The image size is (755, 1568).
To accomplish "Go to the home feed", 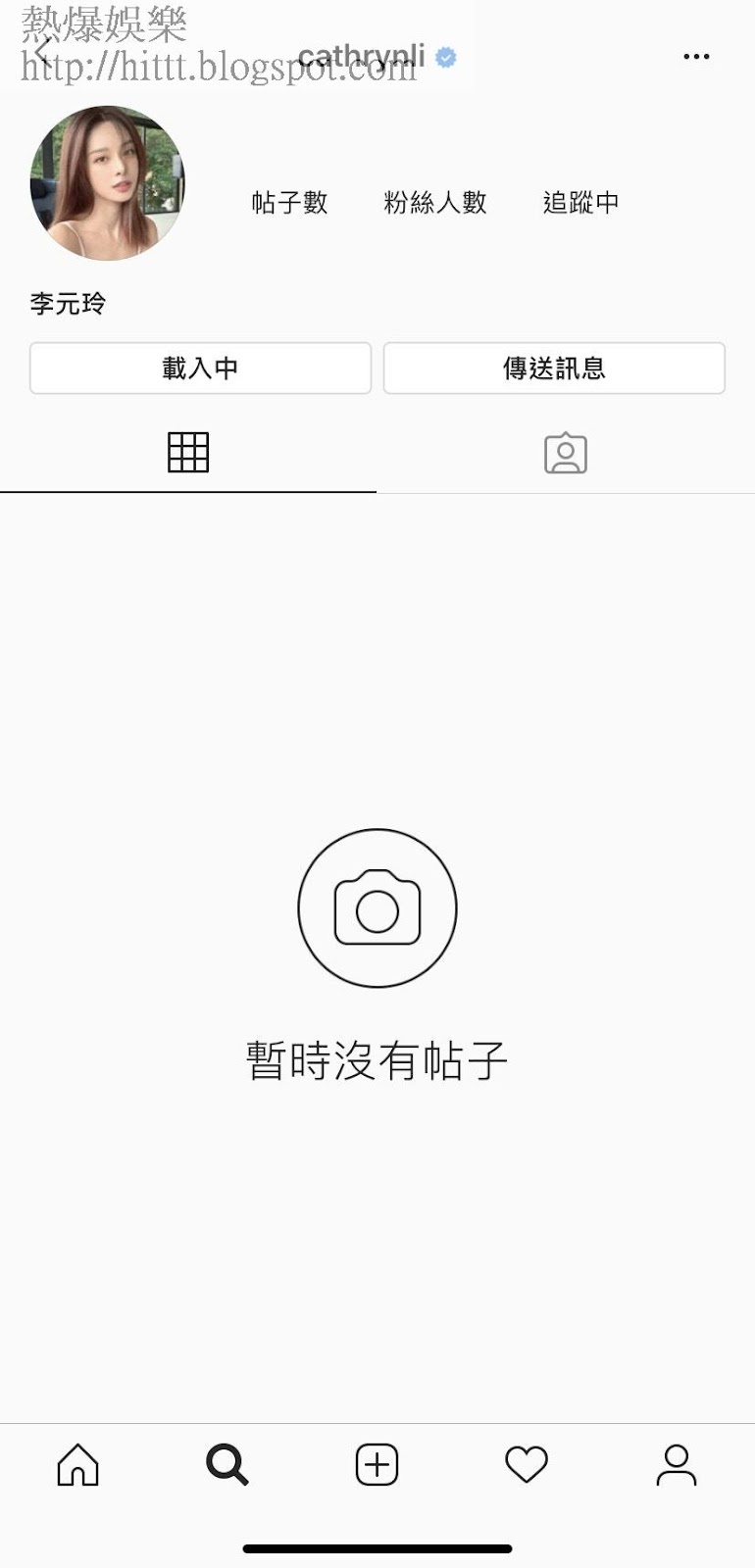I will (78, 1465).
